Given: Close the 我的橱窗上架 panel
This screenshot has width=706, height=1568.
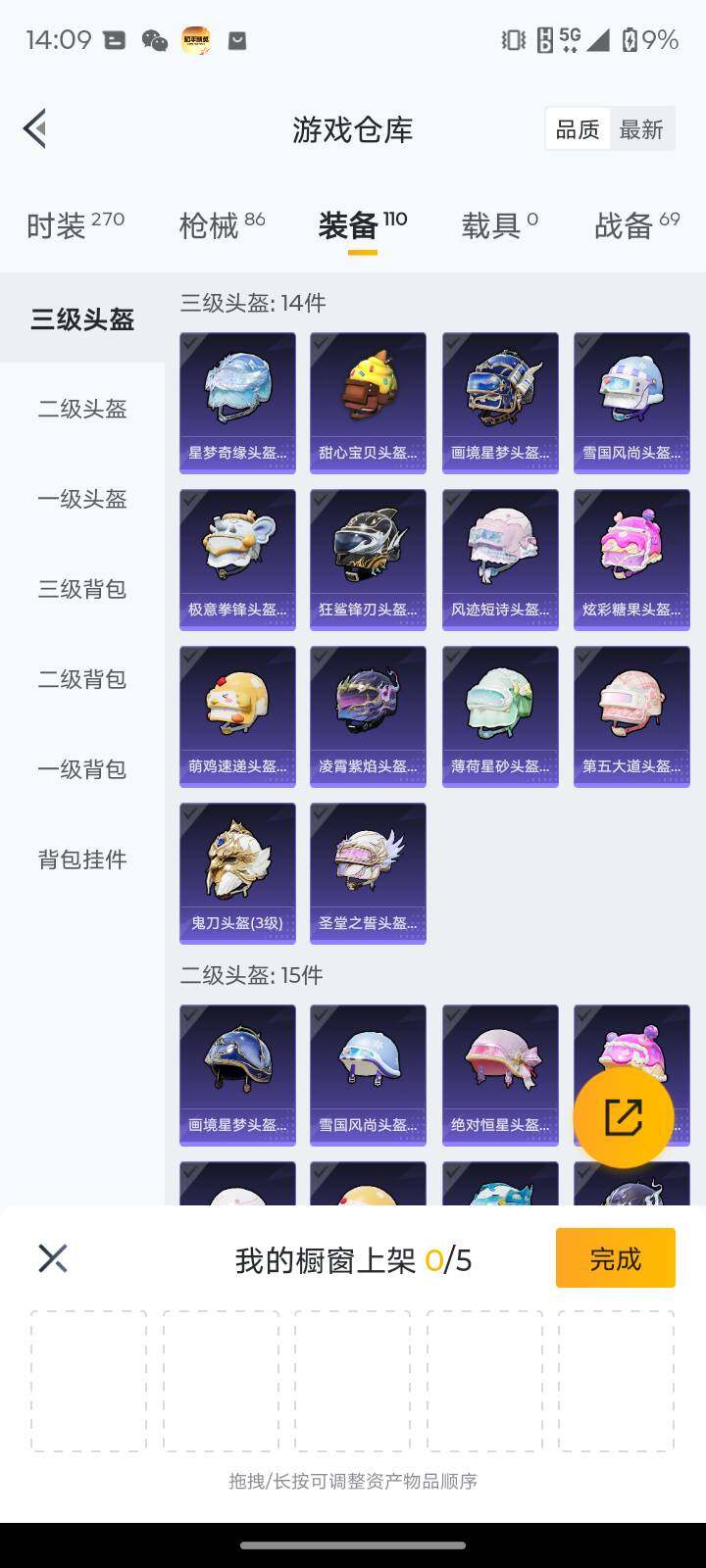Looking at the screenshot, I should [x=53, y=1258].
